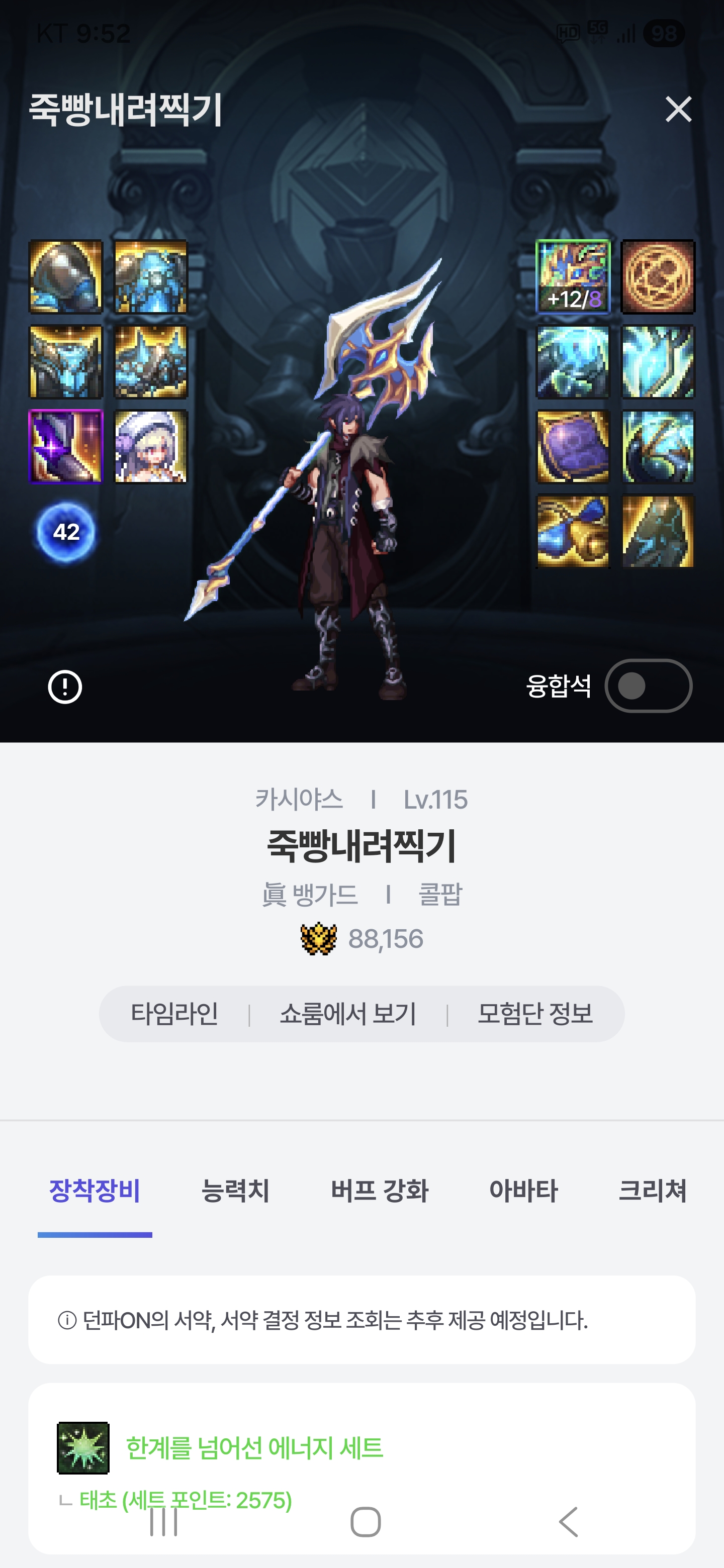The width and height of the screenshot is (724, 1568).
Task: Select the 장착장비 tab
Action: 95,1191
